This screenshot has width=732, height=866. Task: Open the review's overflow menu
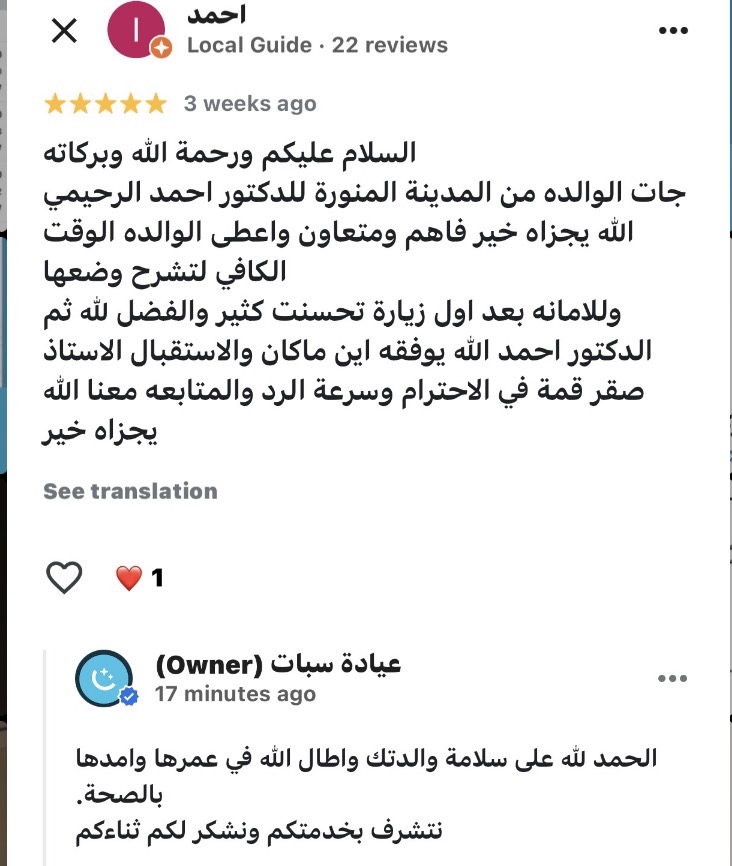coord(673,31)
